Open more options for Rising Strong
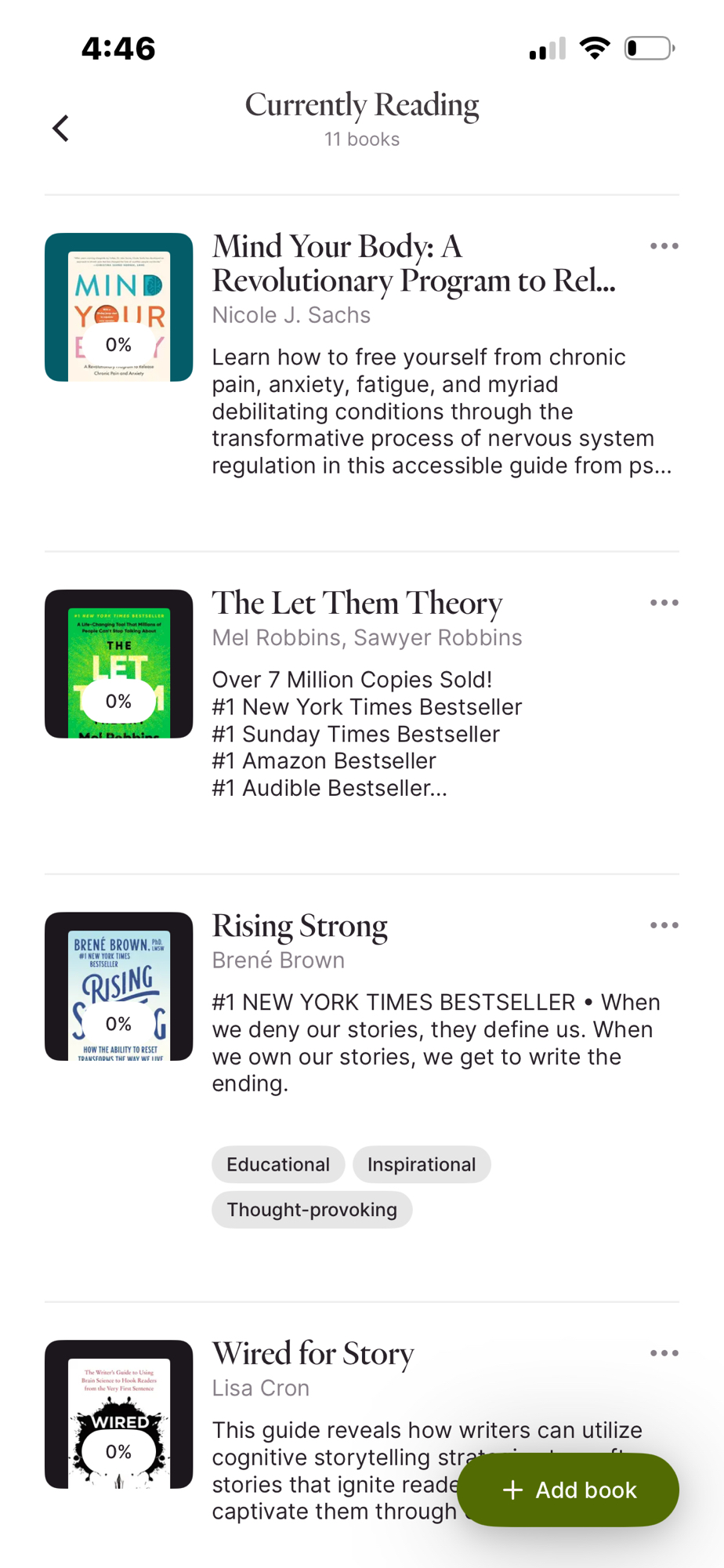Viewport: 724px width, 1568px height. [x=664, y=925]
